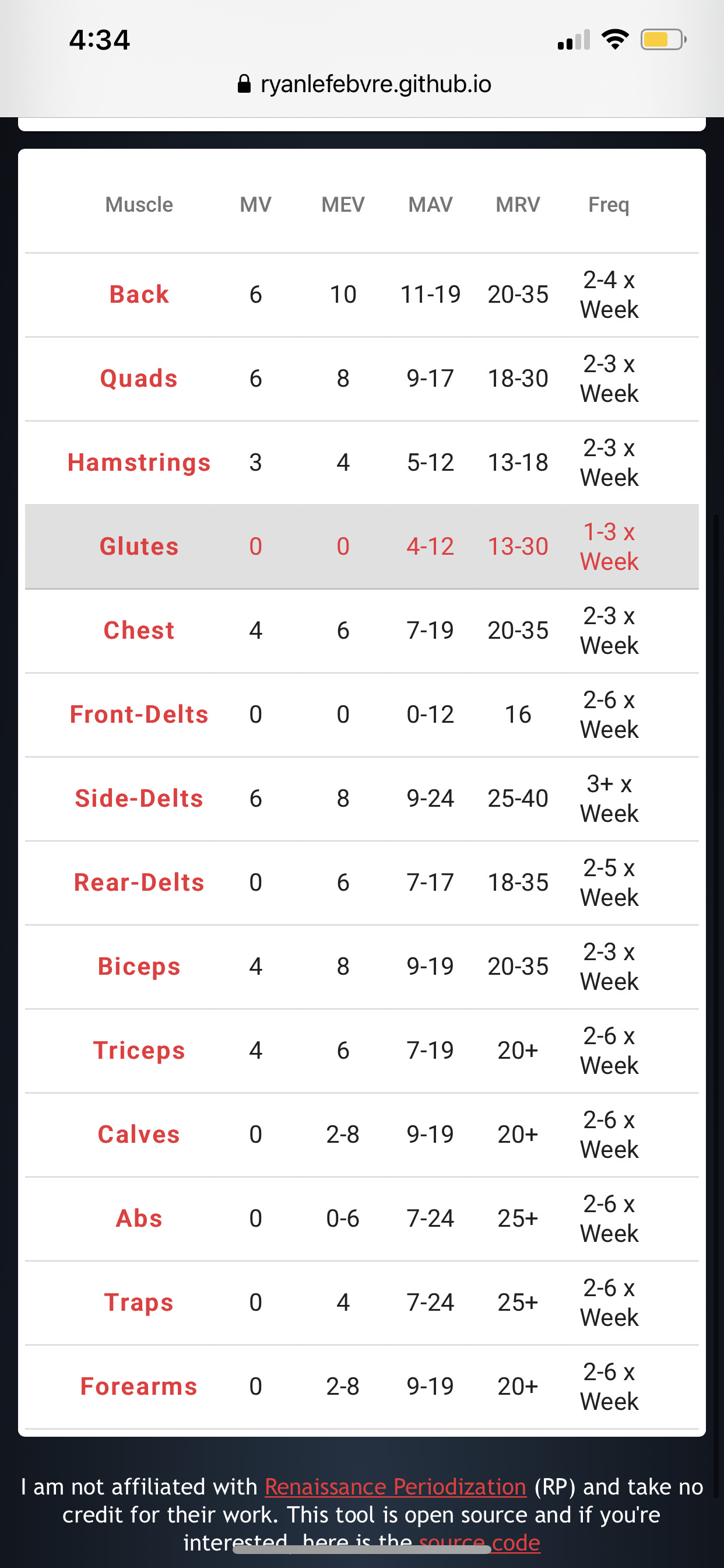The height and width of the screenshot is (1568, 724).
Task: Open the Calves muscle link
Action: point(139,1135)
